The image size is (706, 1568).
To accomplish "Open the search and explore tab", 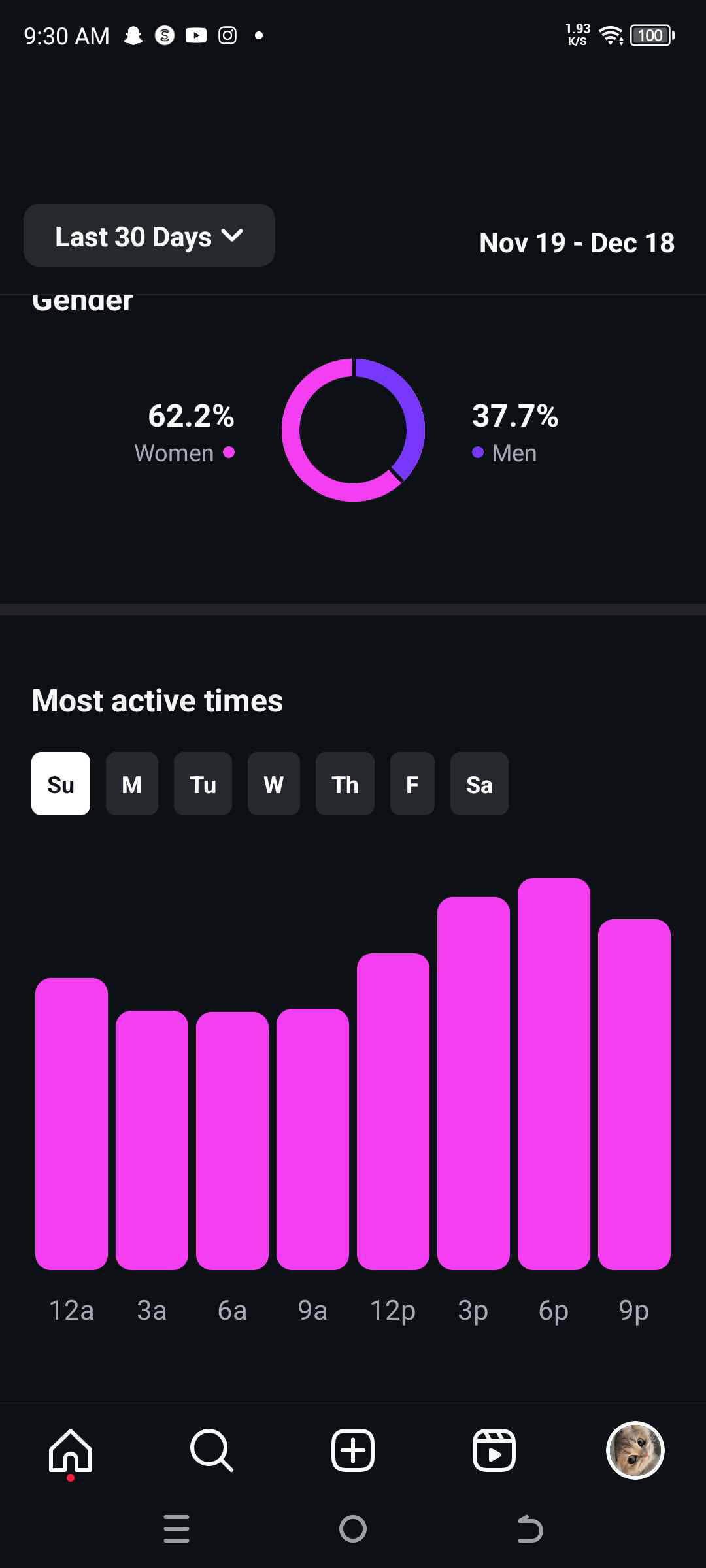I will [212, 1450].
